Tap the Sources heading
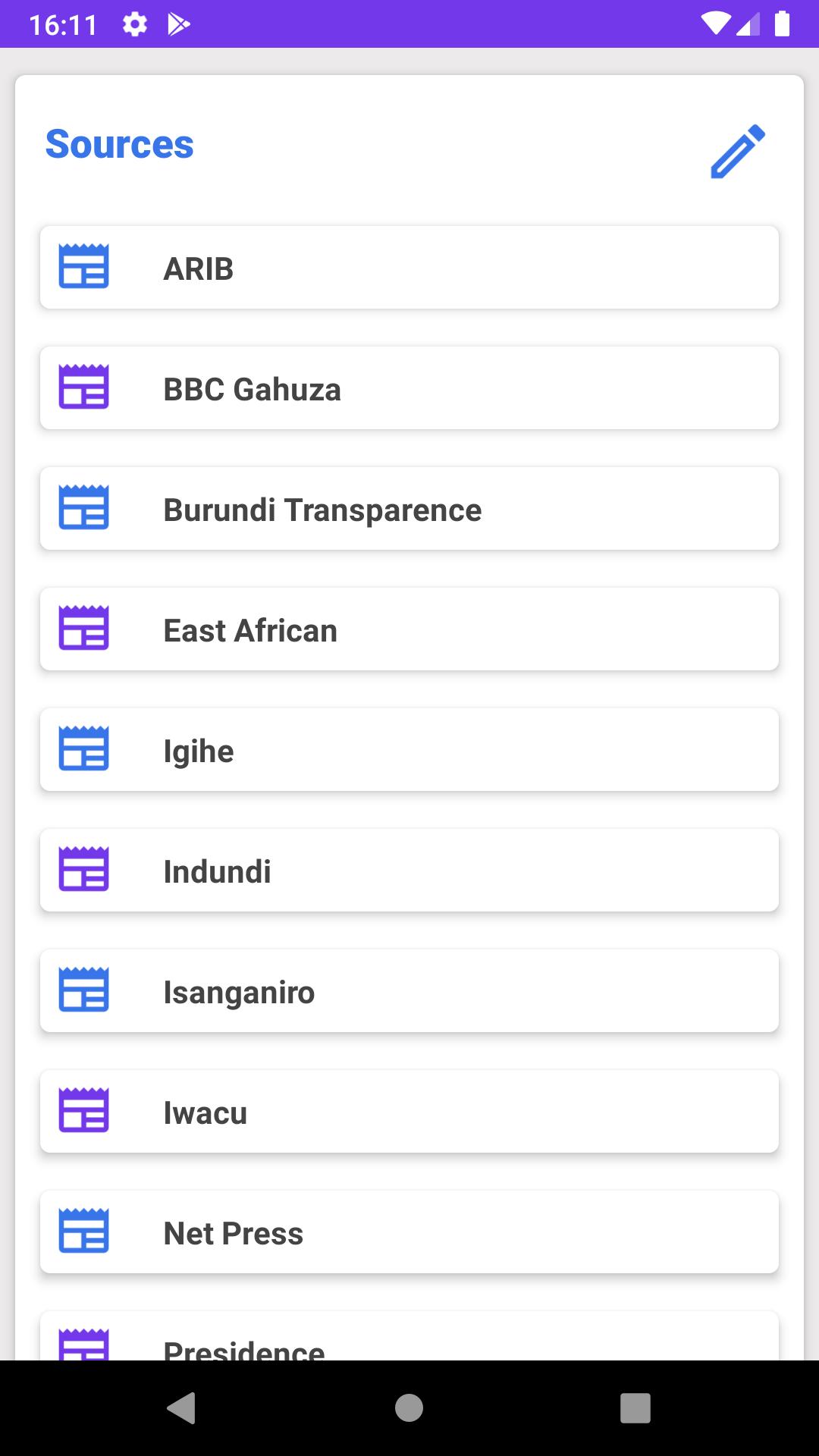 coord(119,144)
